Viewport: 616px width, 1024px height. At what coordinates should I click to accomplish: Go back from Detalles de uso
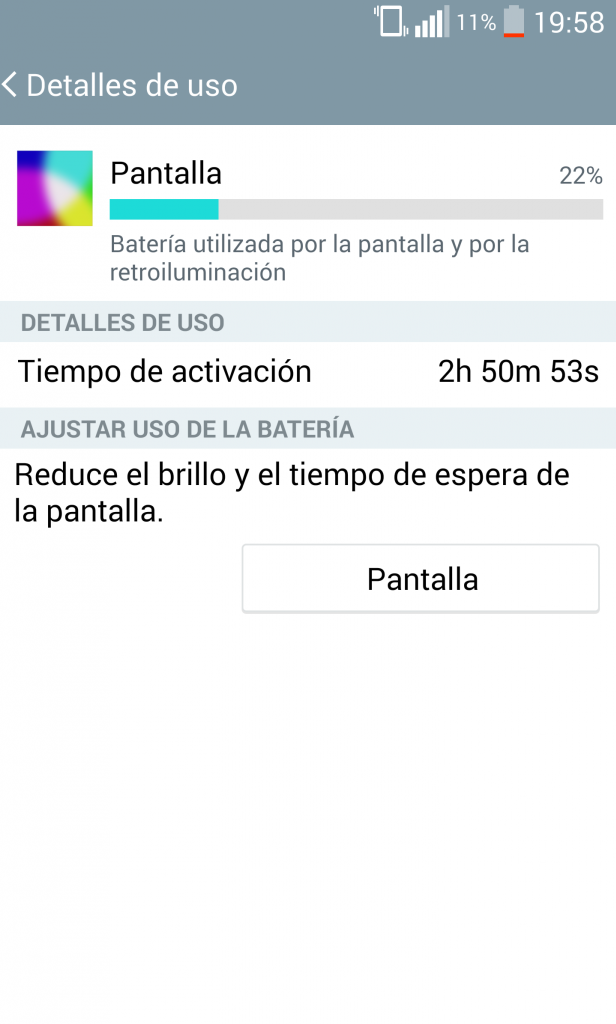pos(14,85)
